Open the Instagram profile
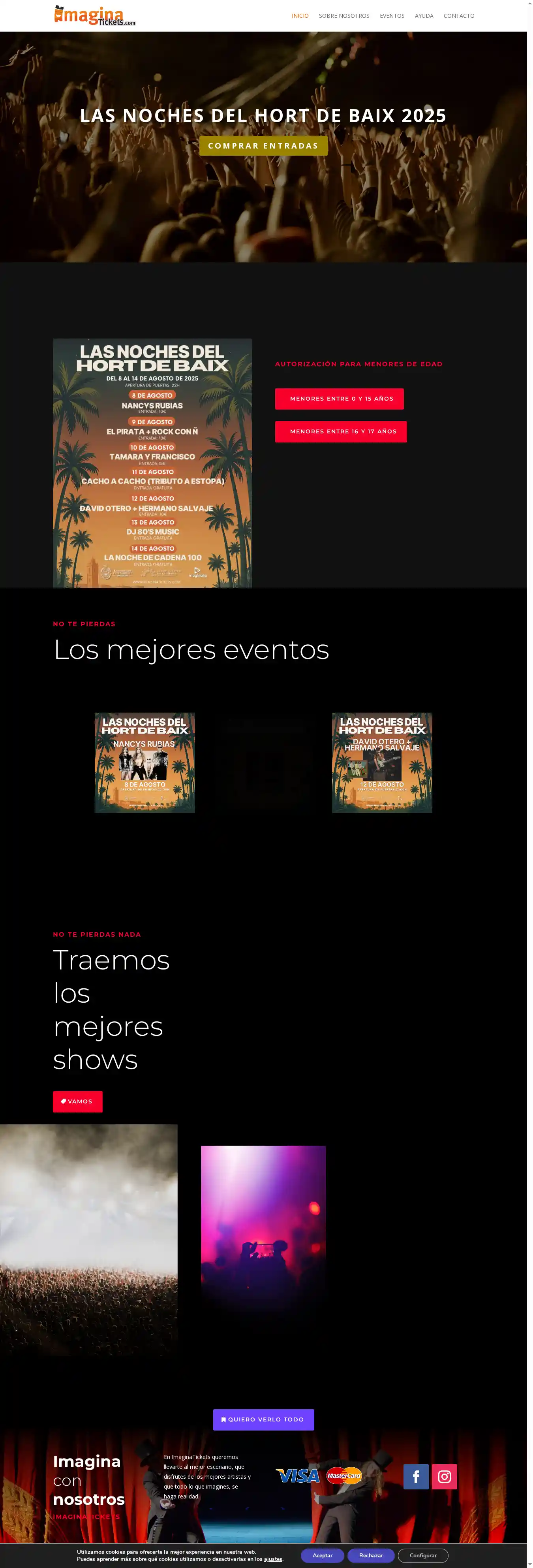This screenshot has height=1568, width=533. 444,1477
